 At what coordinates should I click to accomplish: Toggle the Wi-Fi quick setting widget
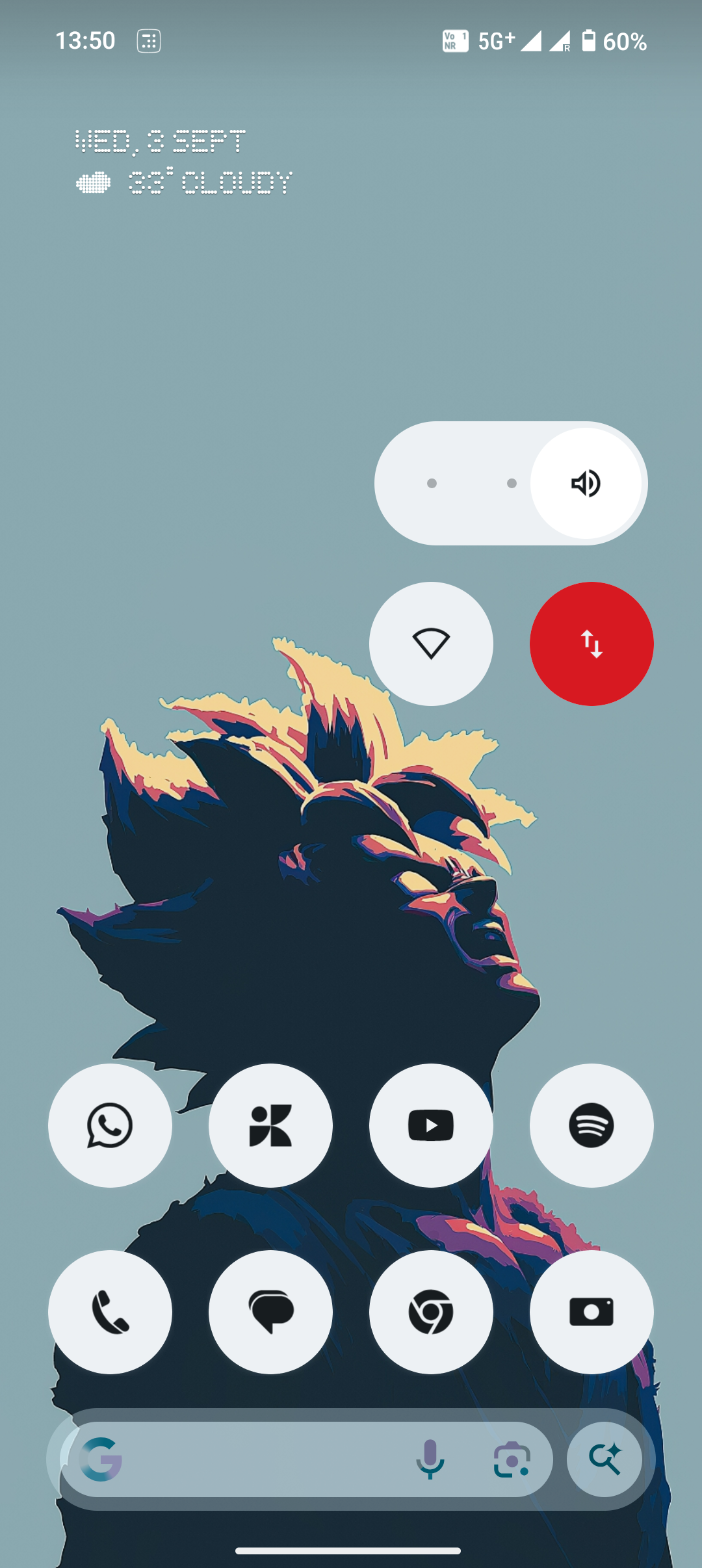click(431, 644)
